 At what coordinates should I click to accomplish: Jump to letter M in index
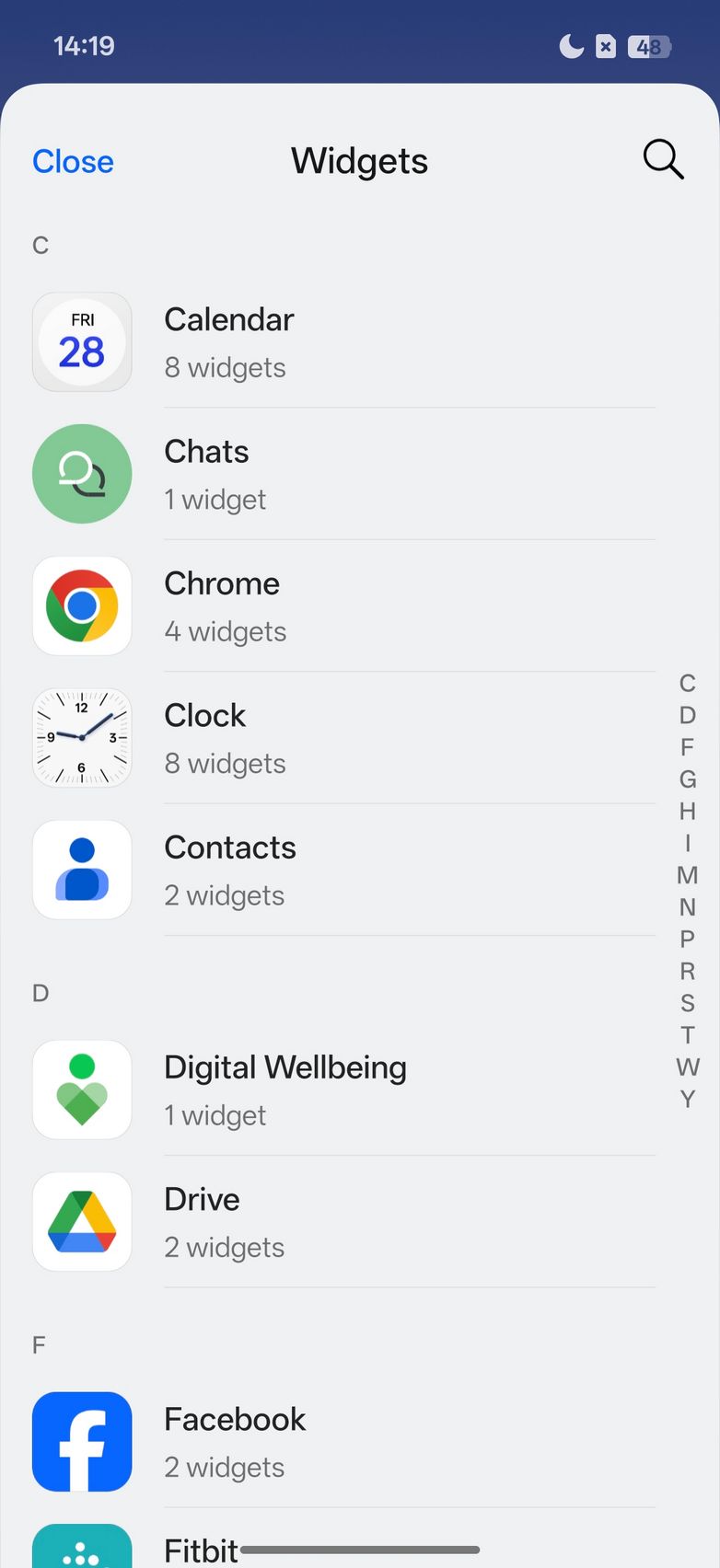688,875
